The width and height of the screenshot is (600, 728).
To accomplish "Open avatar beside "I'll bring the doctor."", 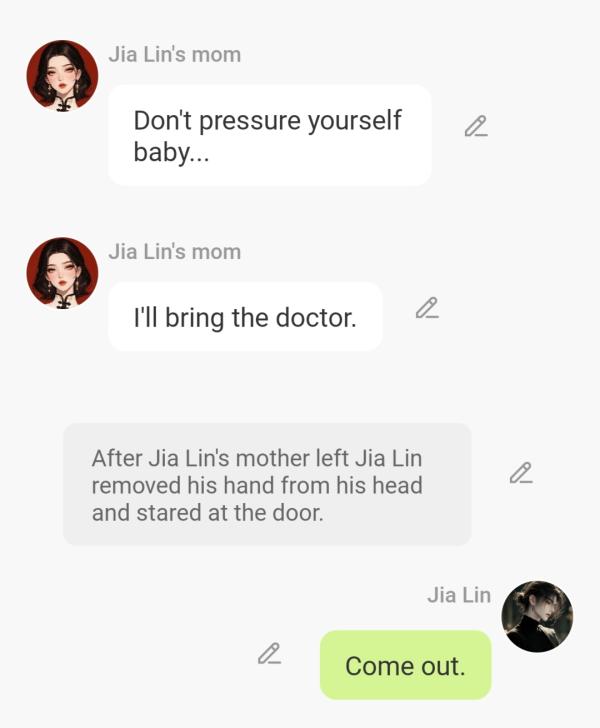I will click(x=62, y=272).
